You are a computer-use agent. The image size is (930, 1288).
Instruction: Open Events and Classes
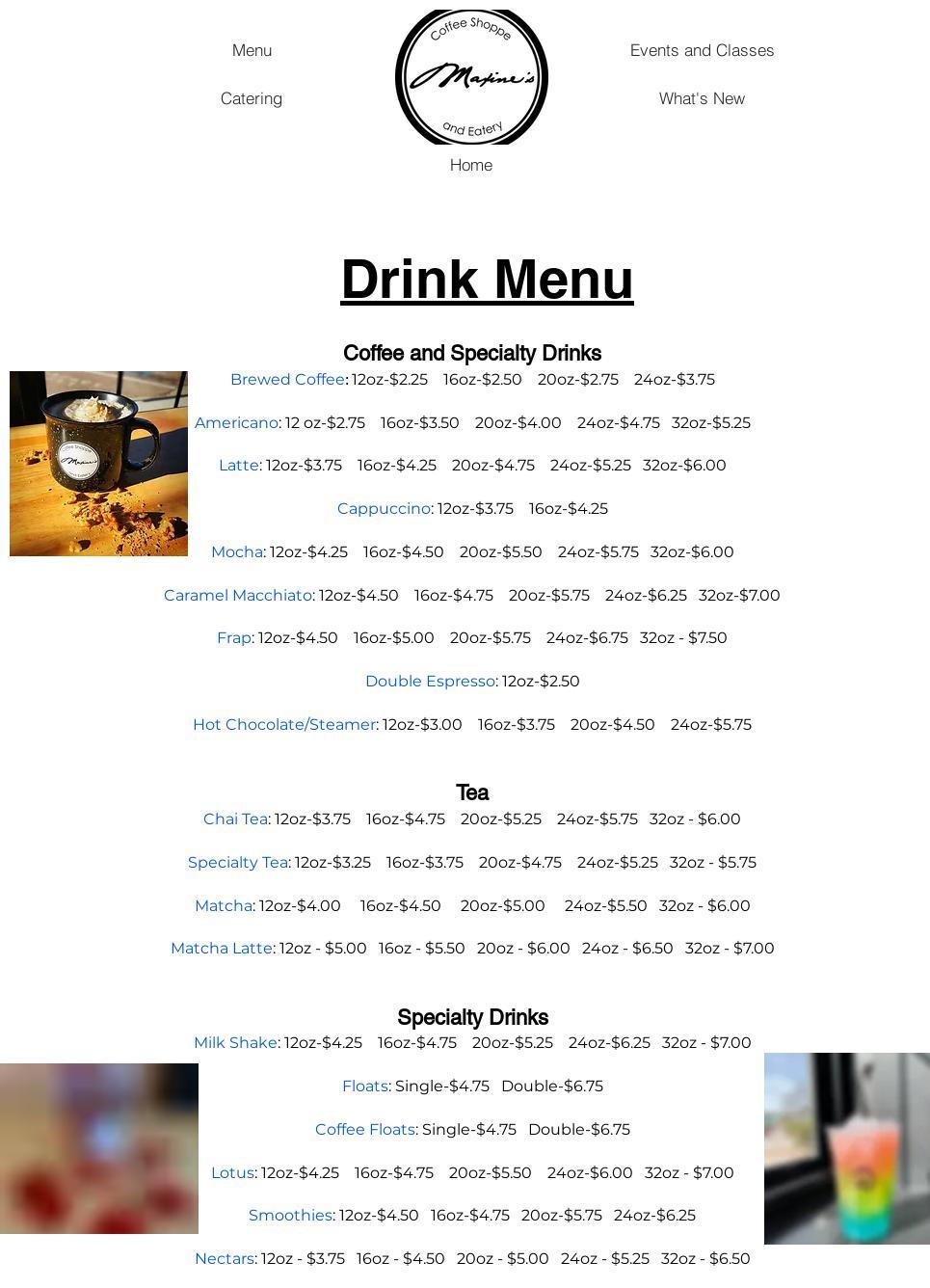pyautogui.click(x=702, y=50)
